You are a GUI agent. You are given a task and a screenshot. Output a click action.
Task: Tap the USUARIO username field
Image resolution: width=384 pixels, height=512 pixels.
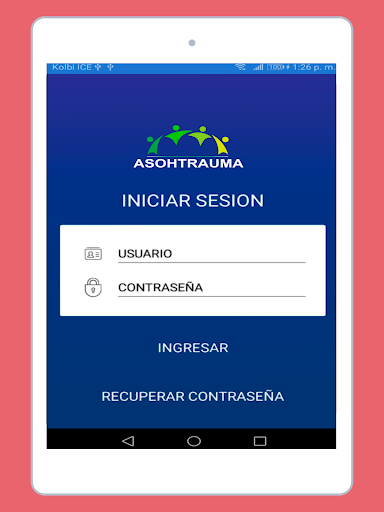212,254
